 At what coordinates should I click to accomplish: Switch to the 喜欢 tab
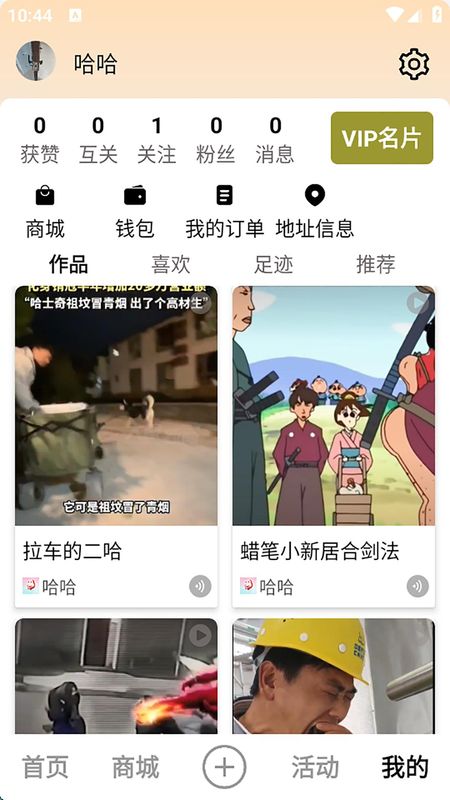tap(170, 264)
